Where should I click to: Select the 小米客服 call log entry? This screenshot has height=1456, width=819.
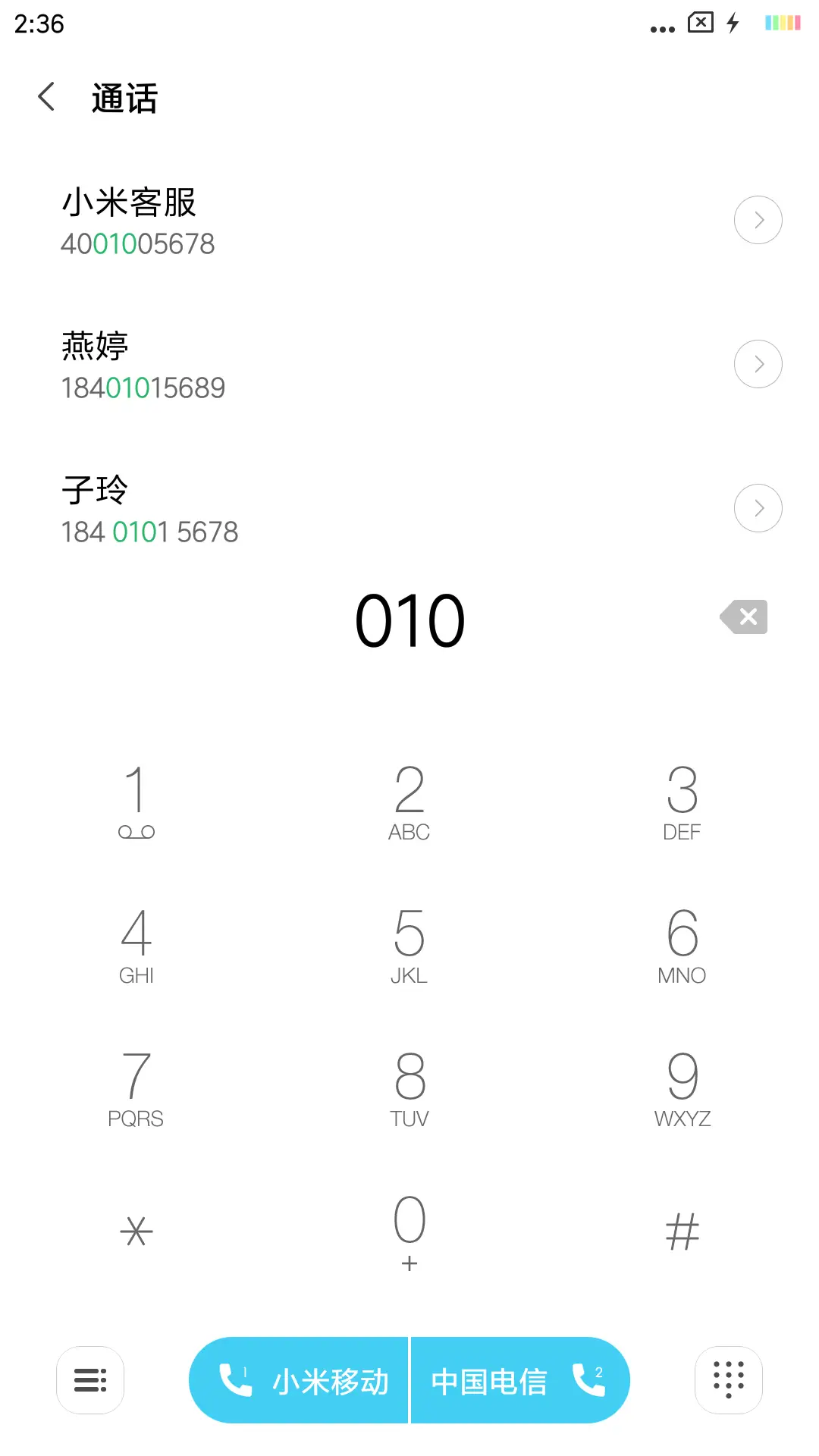click(x=303, y=220)
